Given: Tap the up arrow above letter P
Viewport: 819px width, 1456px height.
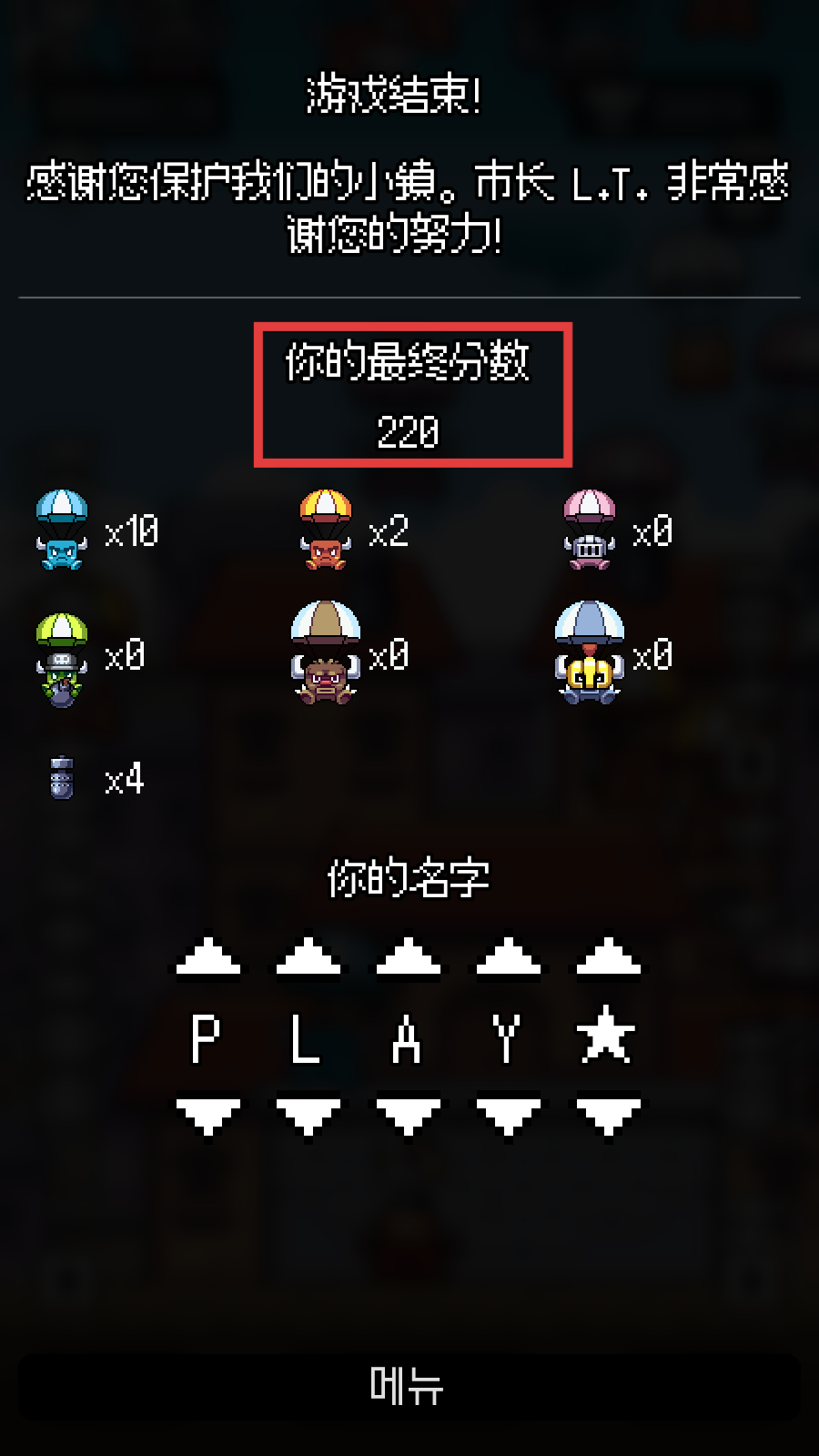Looking at the screenshot, I should point(208,958).
